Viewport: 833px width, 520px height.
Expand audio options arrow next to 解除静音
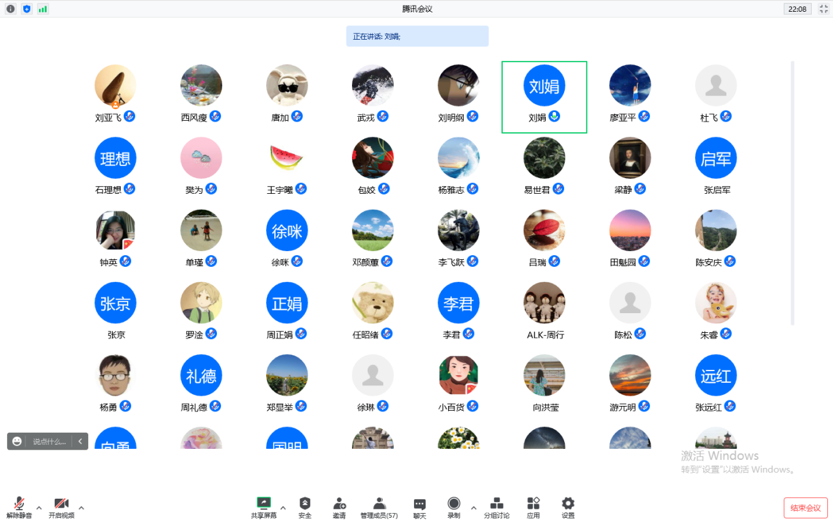39,507
